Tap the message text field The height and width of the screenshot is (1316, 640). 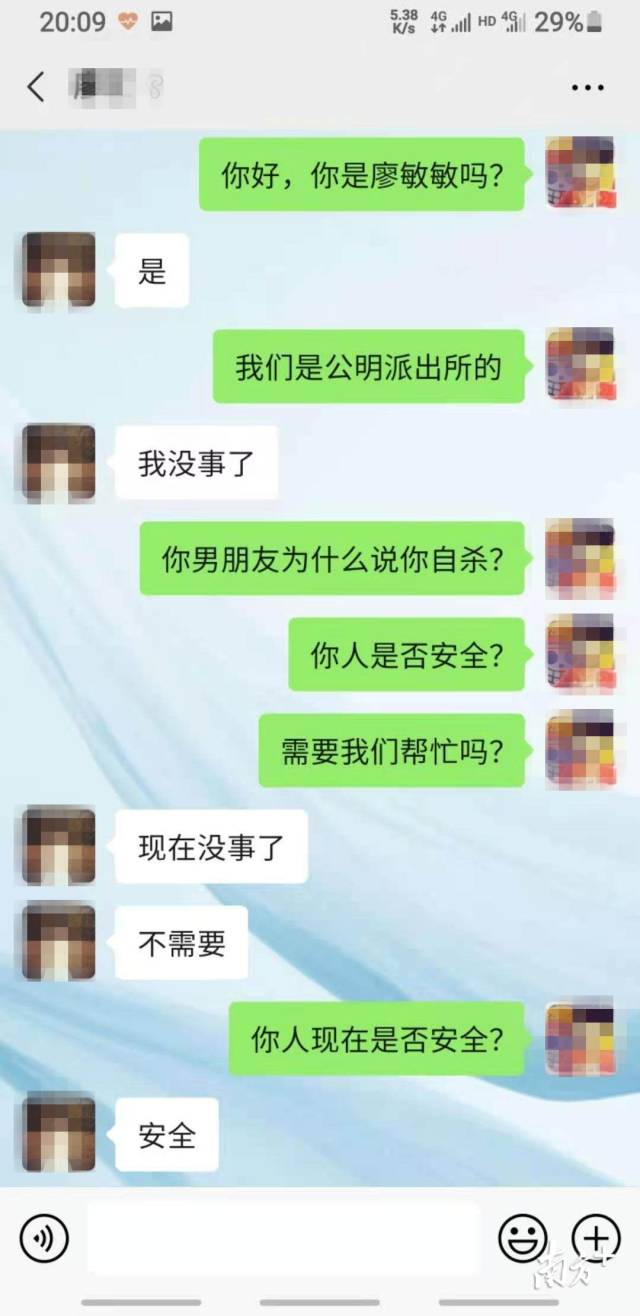[284, 1238]
